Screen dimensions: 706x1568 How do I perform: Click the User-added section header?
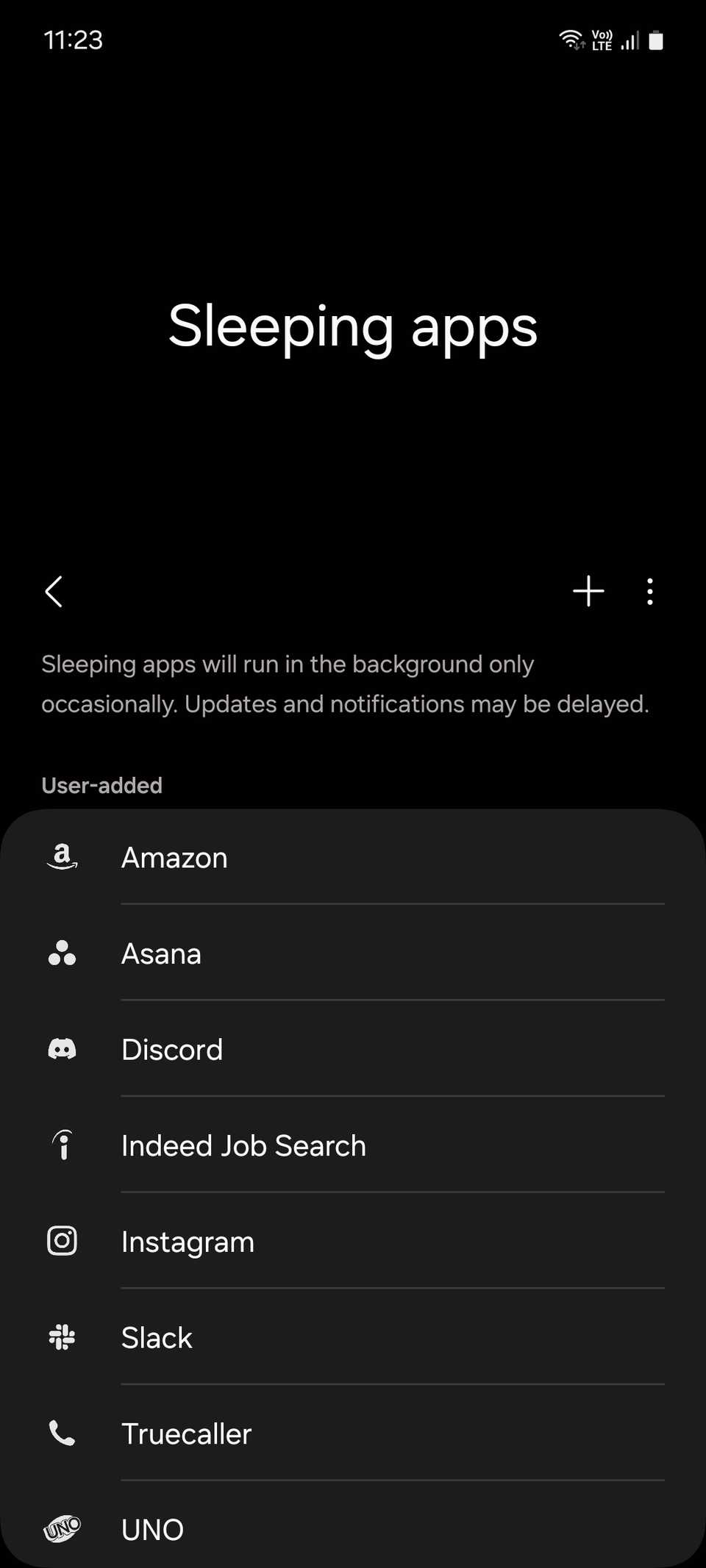101,785
